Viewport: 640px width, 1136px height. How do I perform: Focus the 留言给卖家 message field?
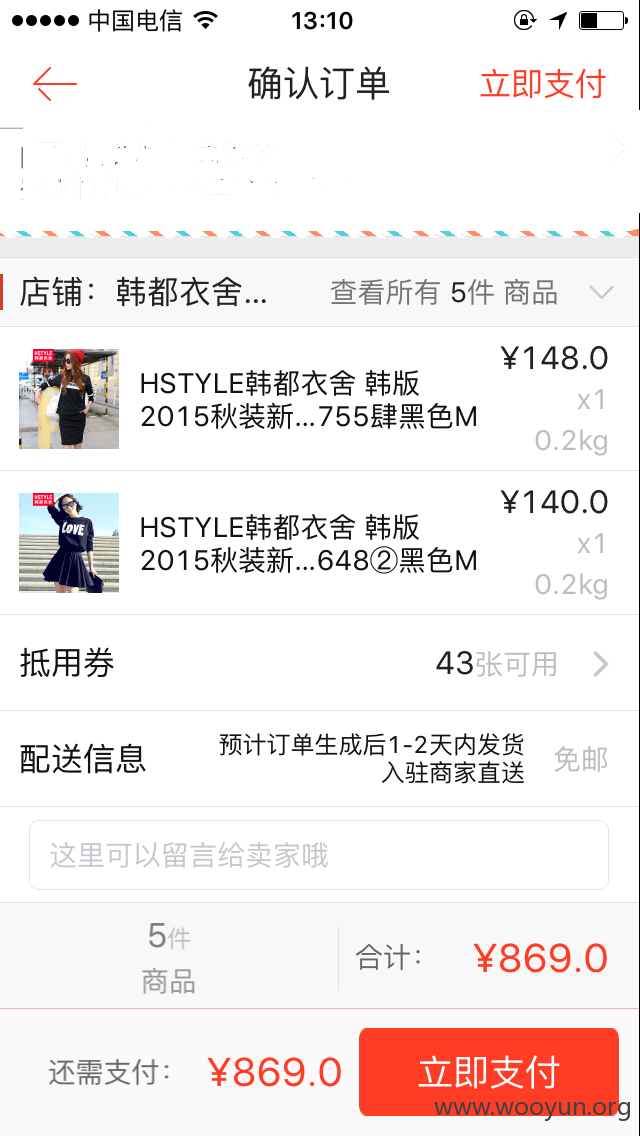(x=319, y=855)
